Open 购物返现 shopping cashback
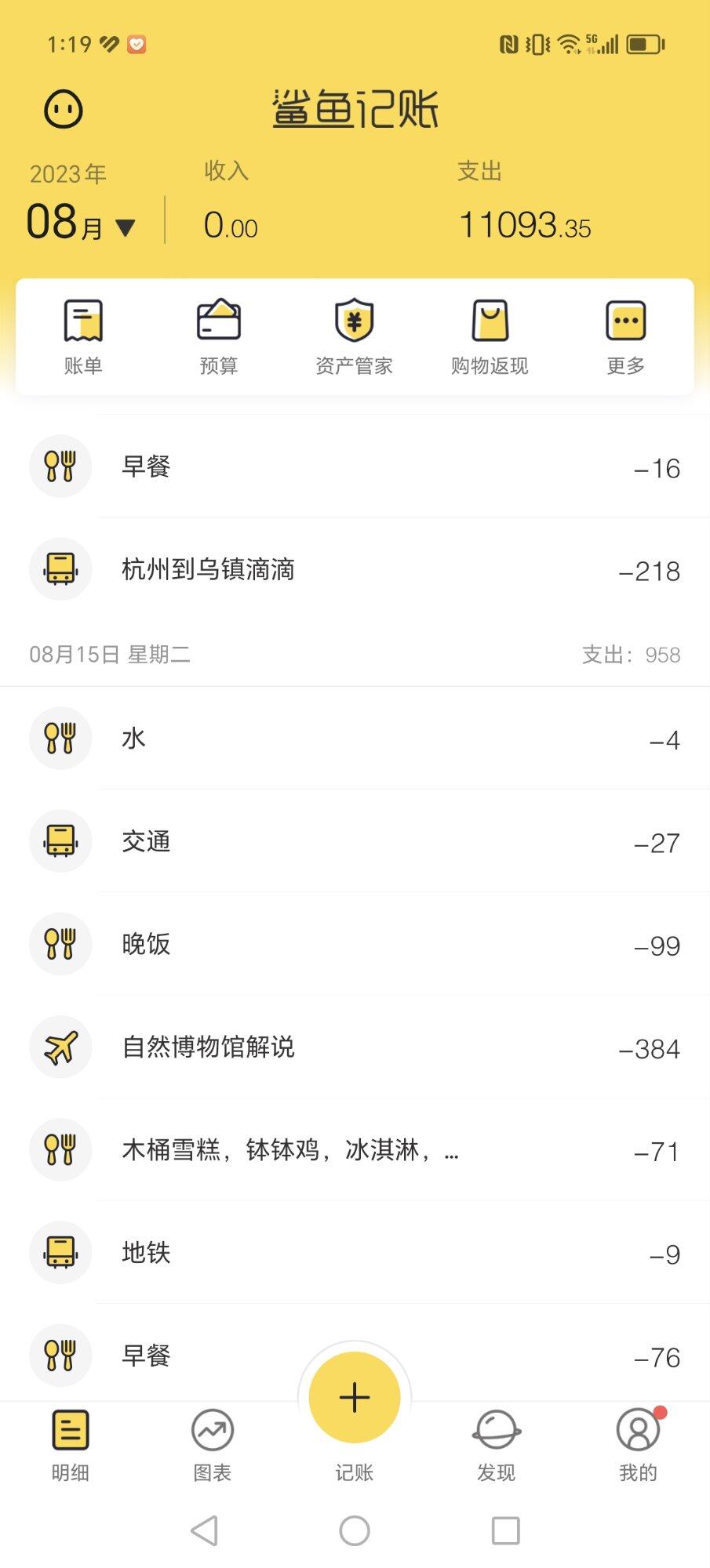 (x=490, y=337)
